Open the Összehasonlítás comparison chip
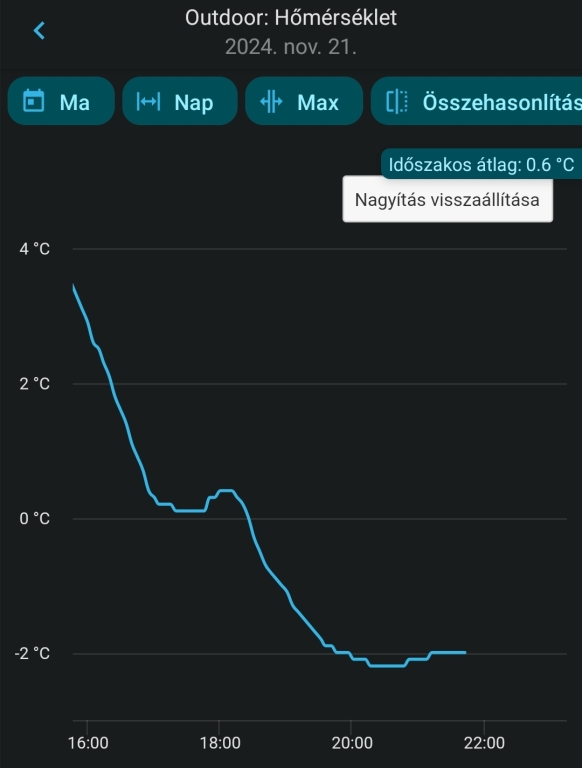This screenshot has height=768, width=582. tap(477, 101)
